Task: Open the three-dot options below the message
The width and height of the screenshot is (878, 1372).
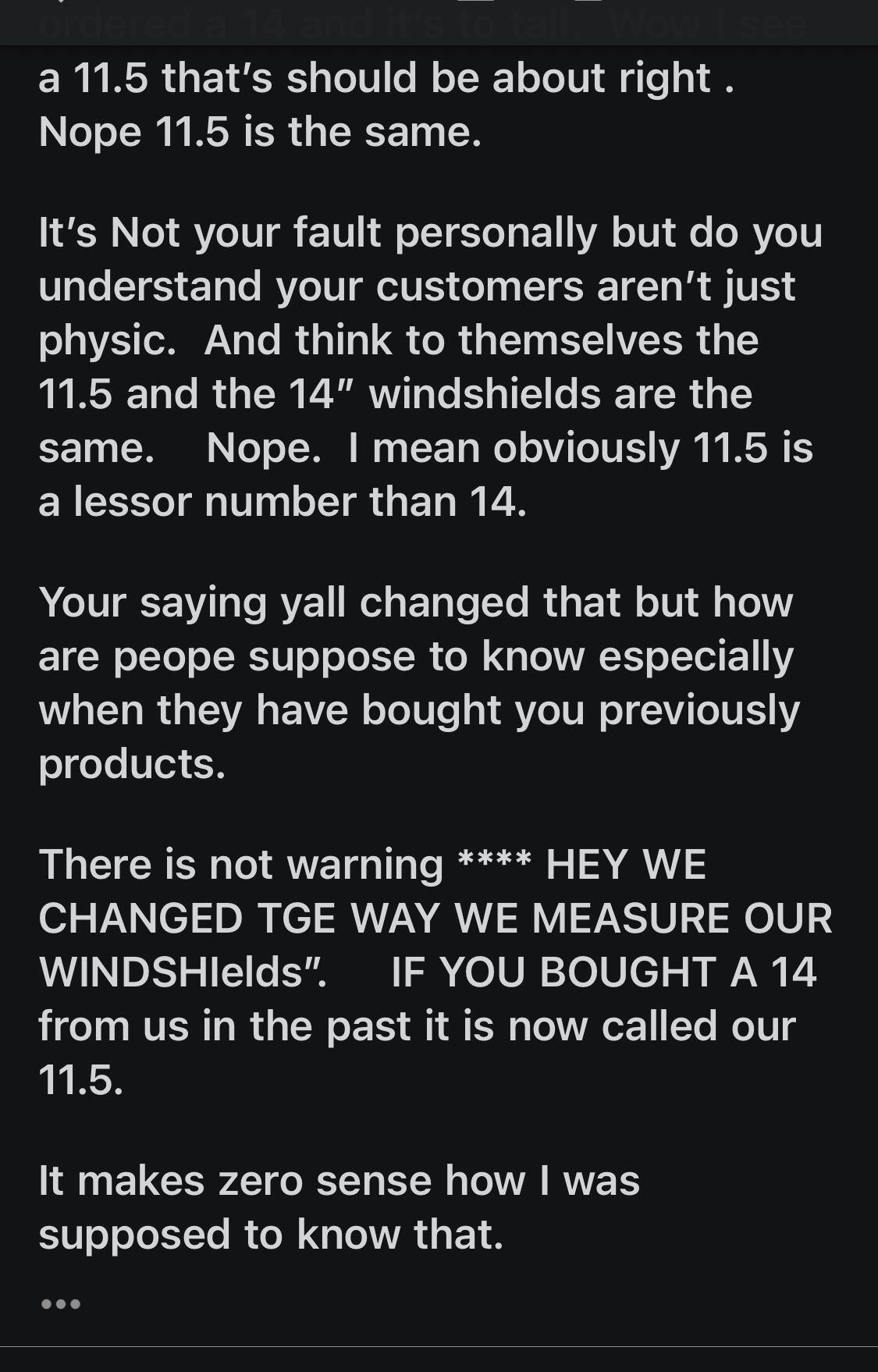Action: tap(61, 1304)
